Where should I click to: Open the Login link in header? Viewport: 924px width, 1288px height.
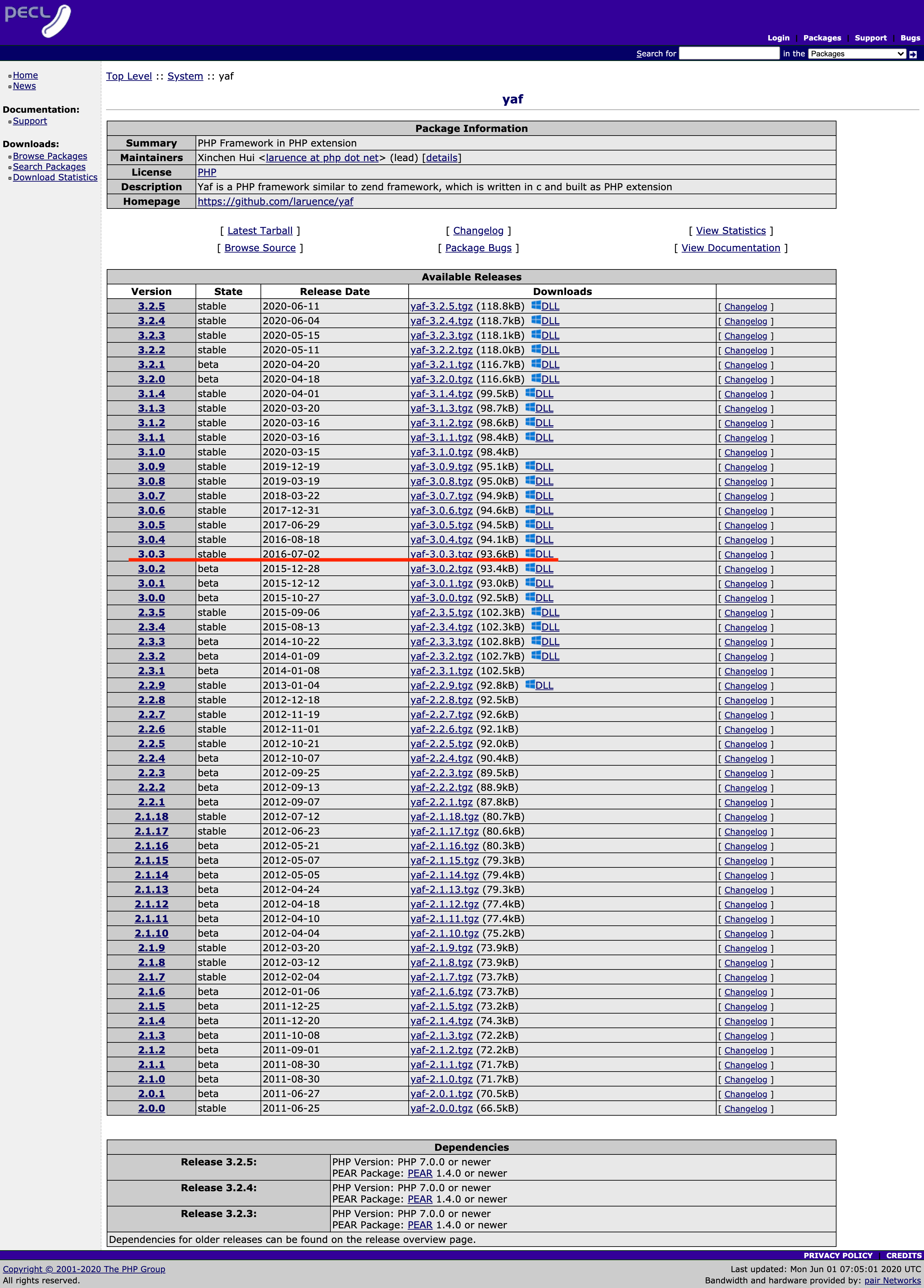(x=778, y=38)
